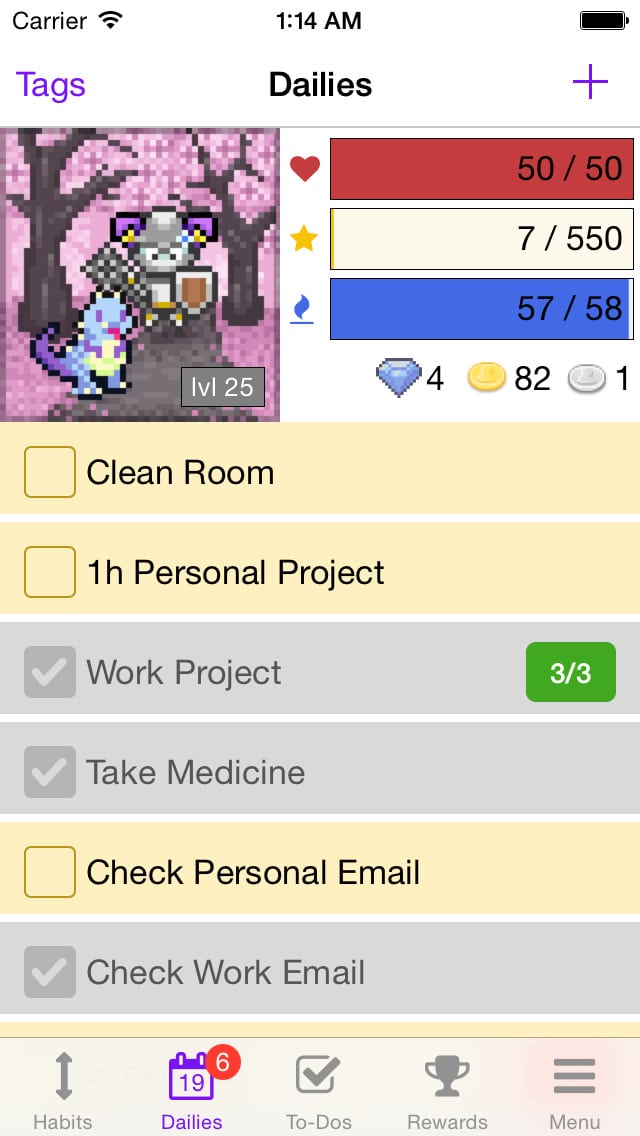Go to the To-Dos tab
The width and height of the screenshot is (640, 1136).
click(x=319, y=1090)
